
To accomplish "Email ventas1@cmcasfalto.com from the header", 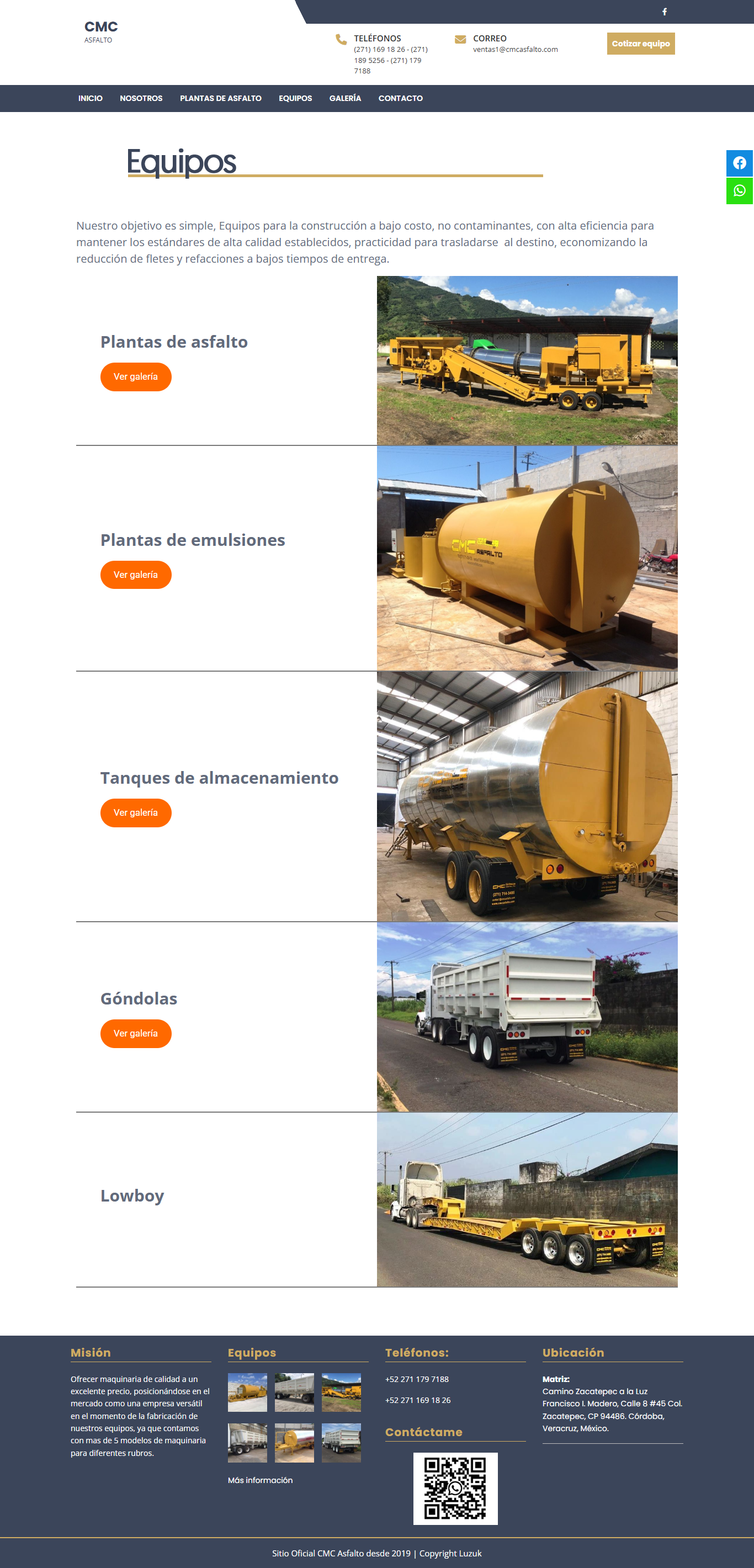I will tap(515, 50).
